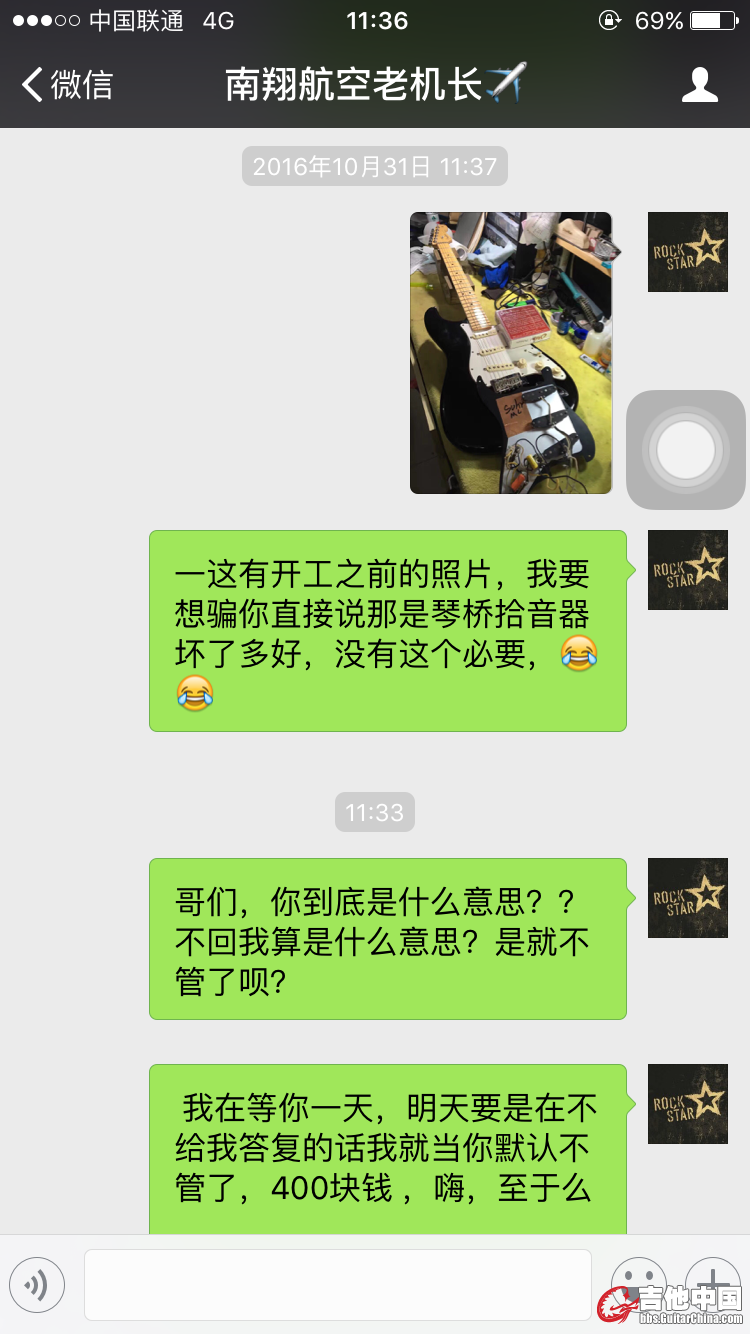Switch to voice message input
The width and height of the screenshot is (750, 1334).
(x=37, y=1284)
